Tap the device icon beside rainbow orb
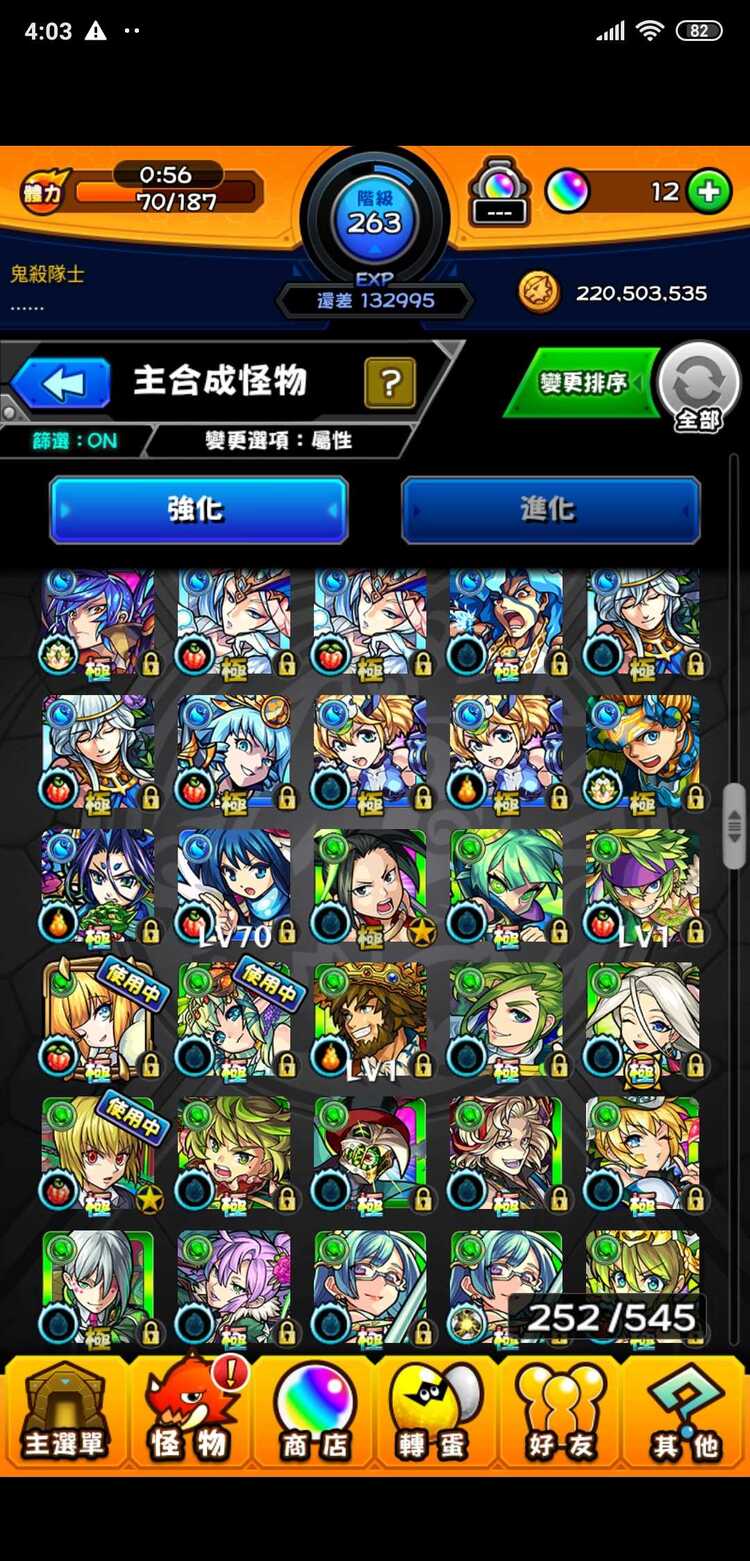The width and height of the screenshot is (750, 1561). [x=499, y=191]
